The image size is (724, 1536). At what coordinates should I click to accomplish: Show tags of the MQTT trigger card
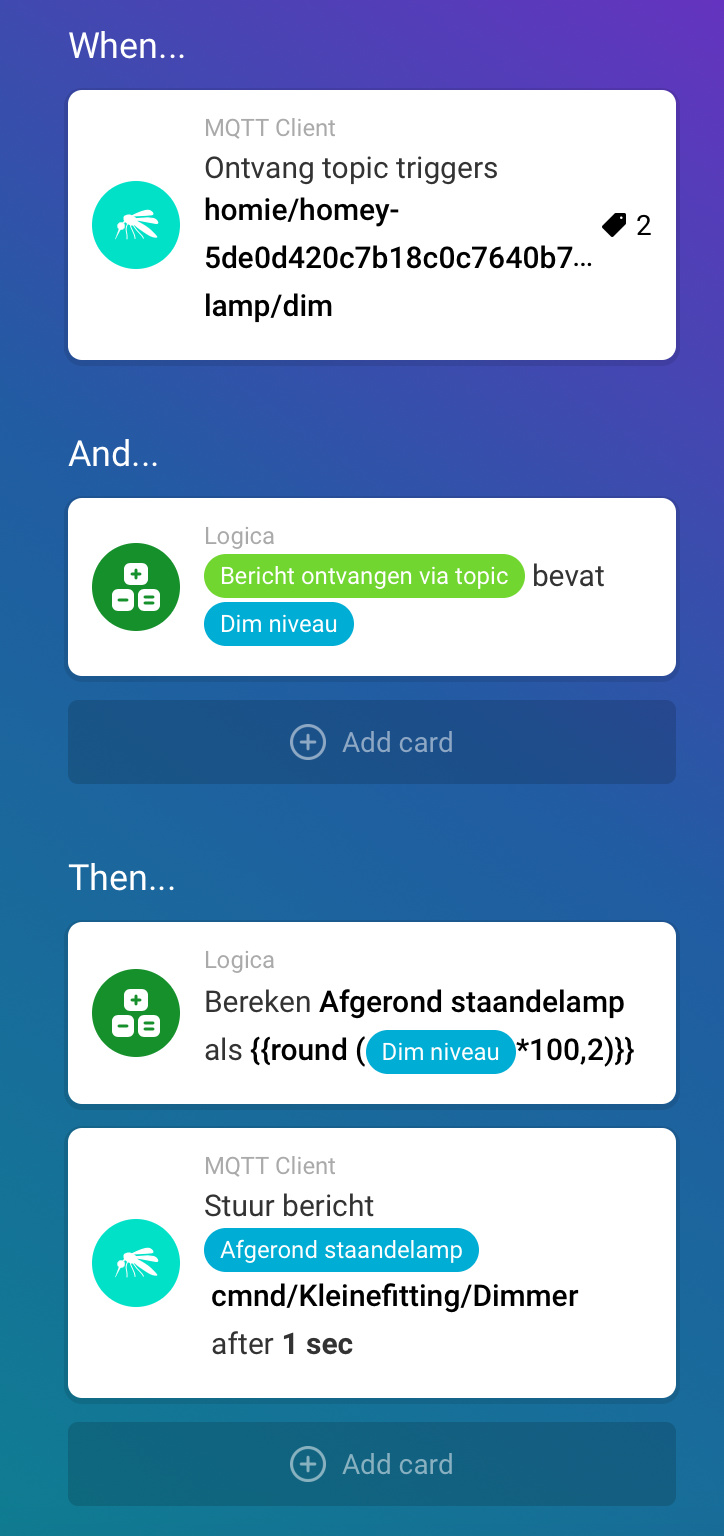click(626, 226)
